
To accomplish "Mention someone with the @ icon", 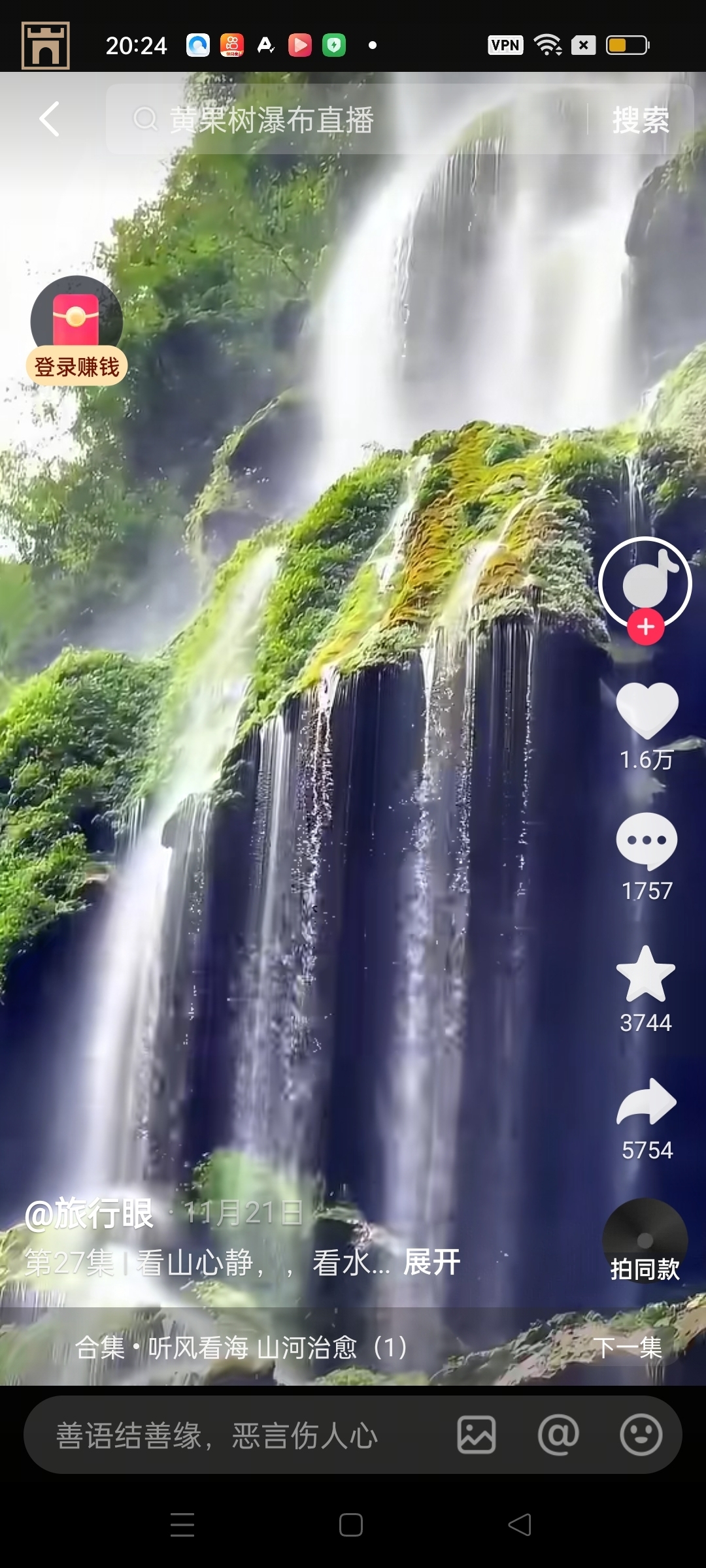I will 558,1435.
